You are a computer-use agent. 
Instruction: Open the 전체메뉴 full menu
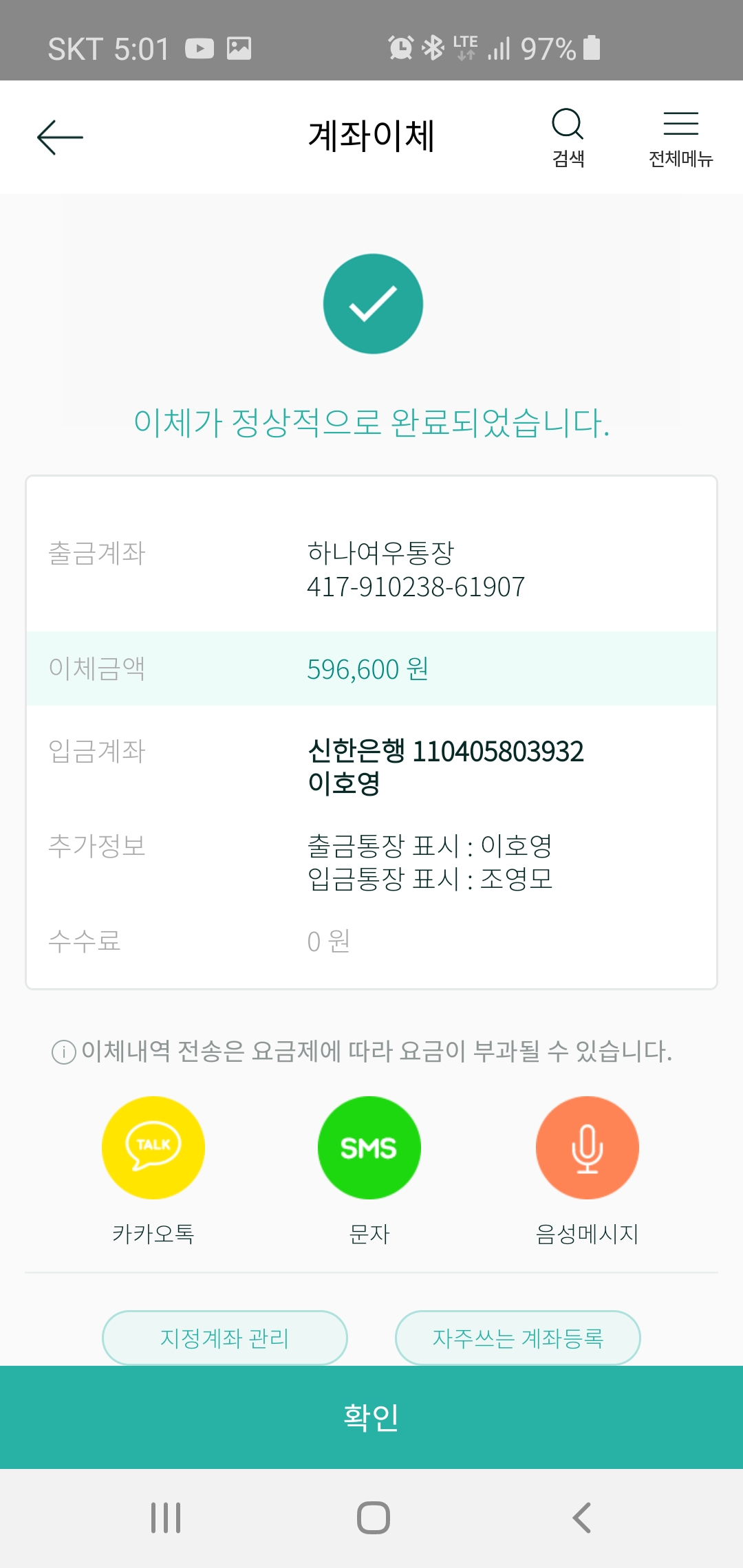click(x=680, y=138)
